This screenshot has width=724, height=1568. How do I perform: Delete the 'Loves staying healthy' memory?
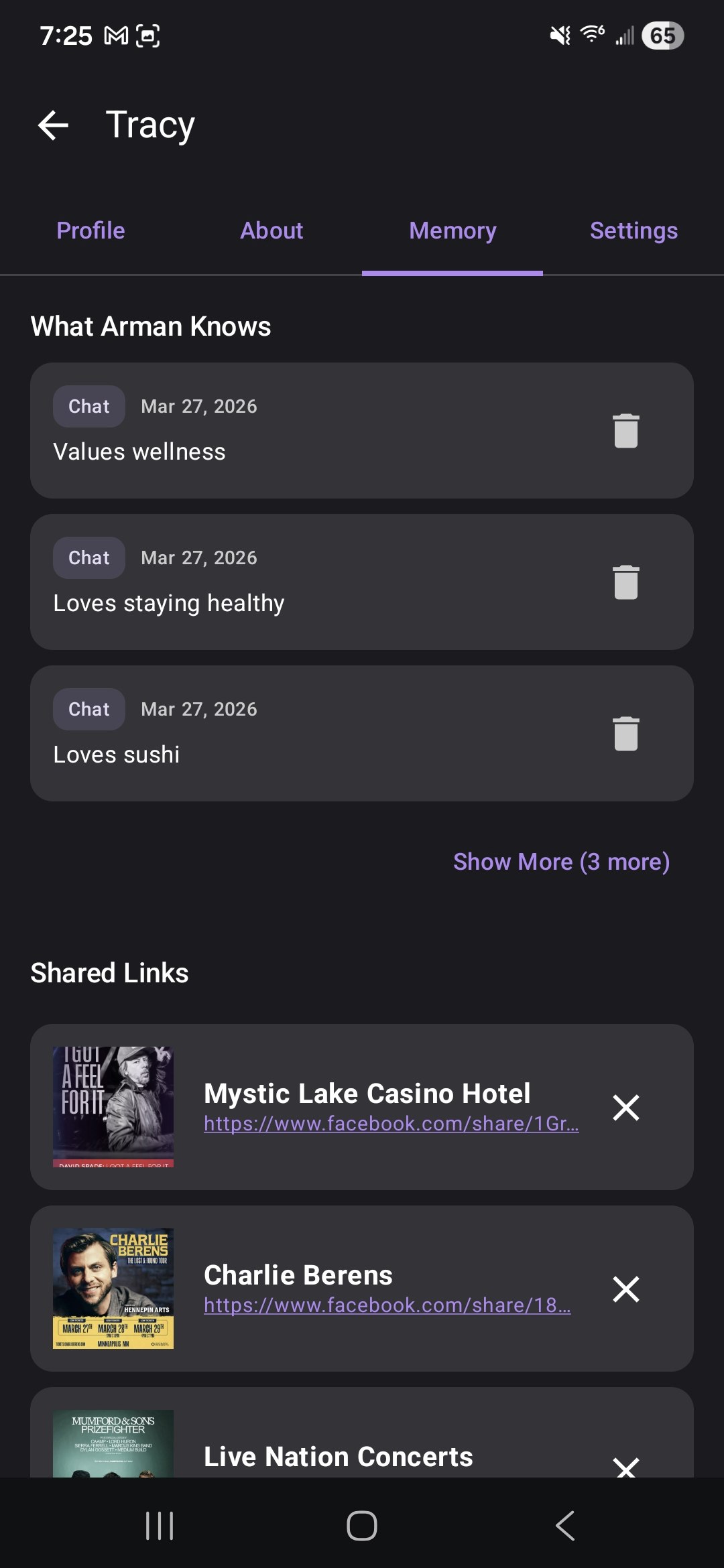pos(625,582)
